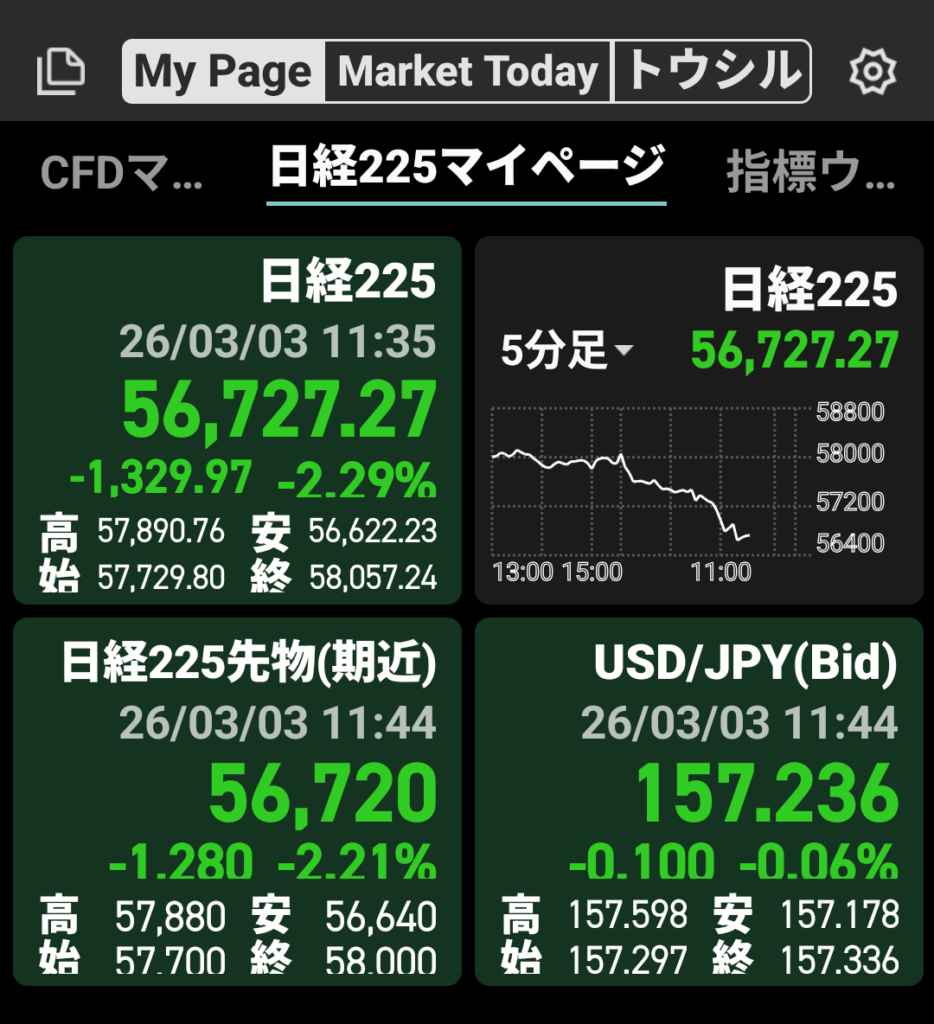
Task: Open the page layout copy icon
Action: 61,72
